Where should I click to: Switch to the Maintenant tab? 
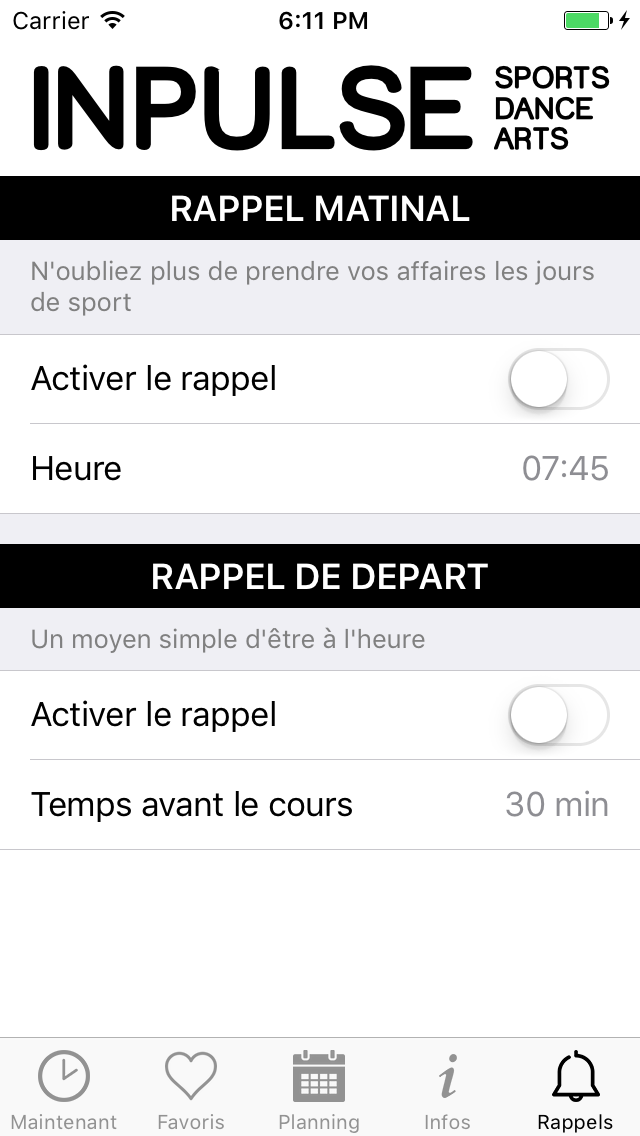(64, 1090)
